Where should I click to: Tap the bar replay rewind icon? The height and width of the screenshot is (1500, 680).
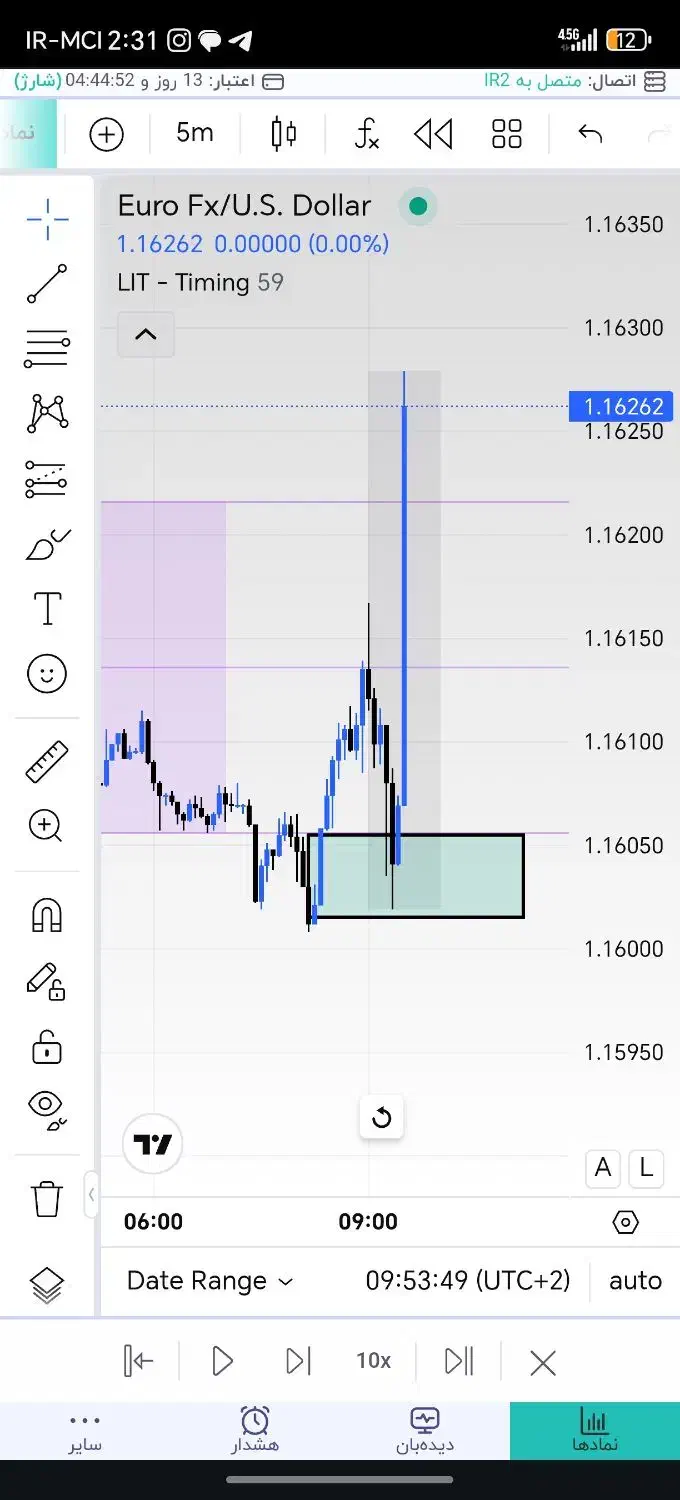tap(433, 134)
